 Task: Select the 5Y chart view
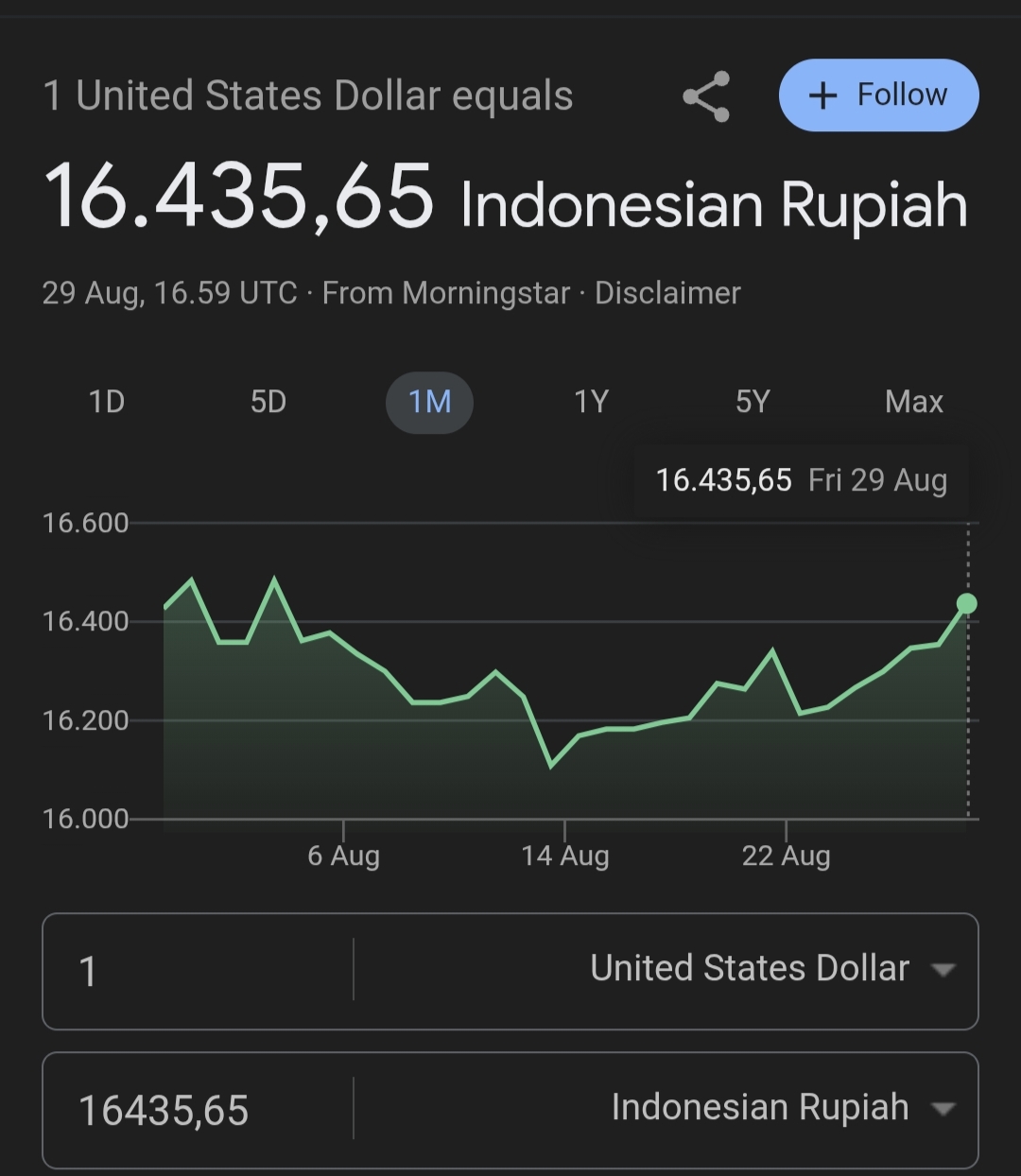753,402
